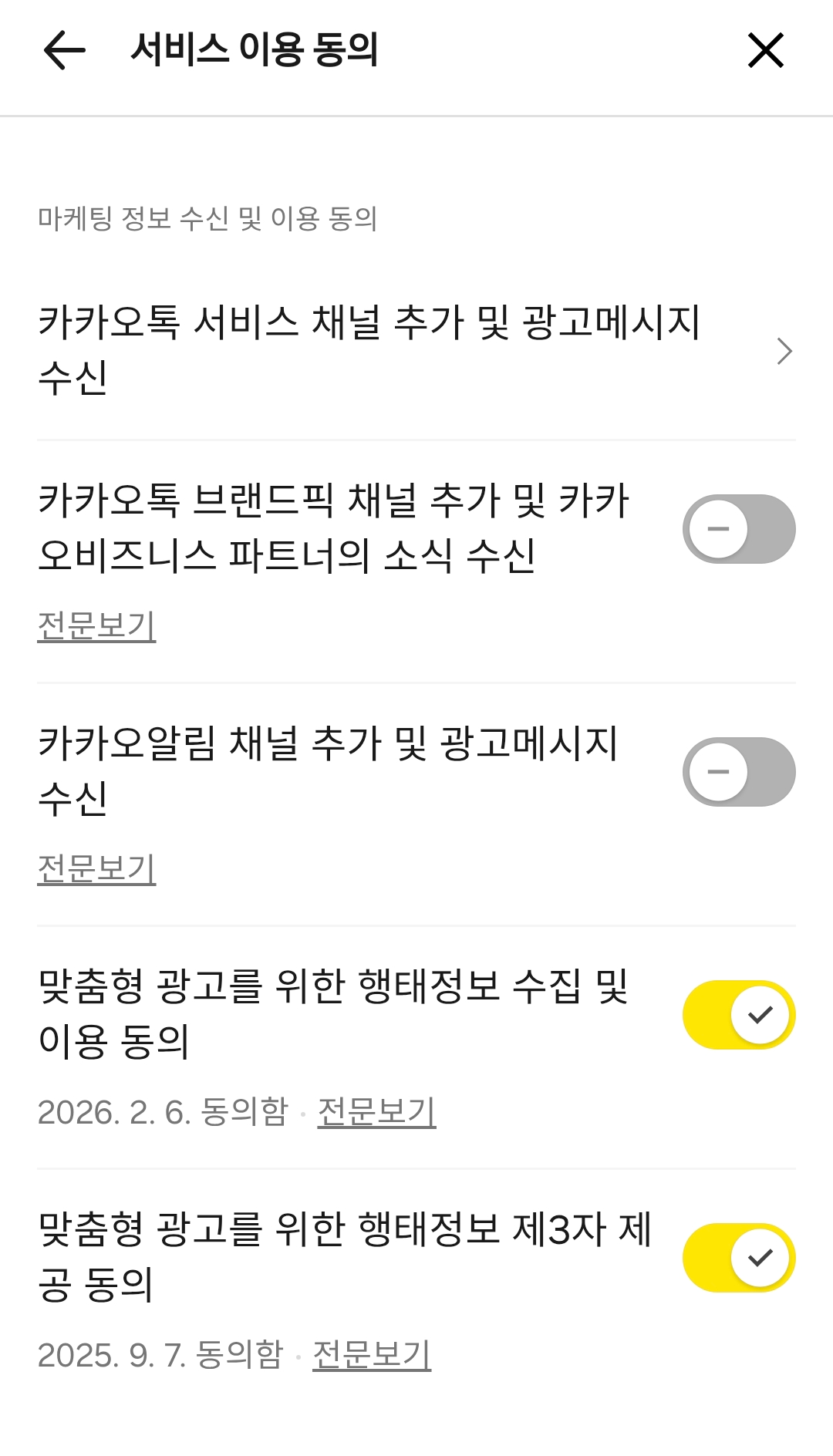
Task: Disable 맞춤형 광고를 위한 행태정보 수집 consent
Action: pos(737,1015)
